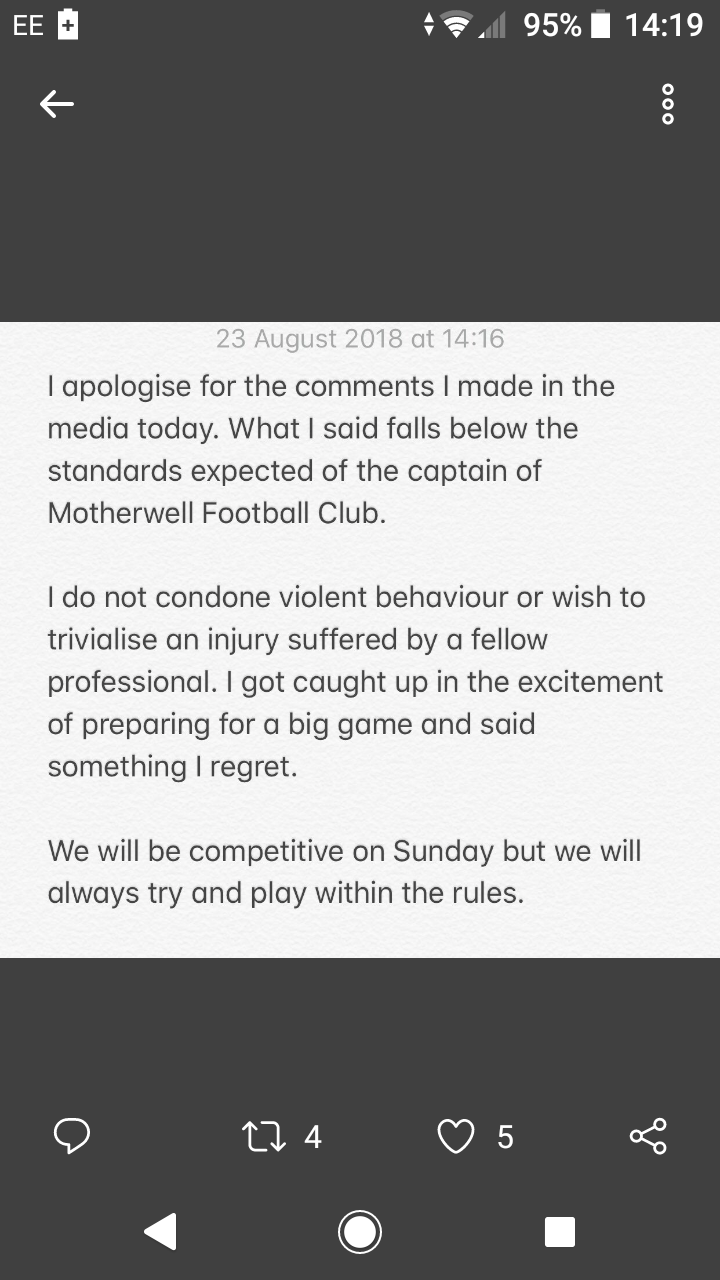
Task: Open the three-dot overflow menu
Action: (x=668, y=104)
